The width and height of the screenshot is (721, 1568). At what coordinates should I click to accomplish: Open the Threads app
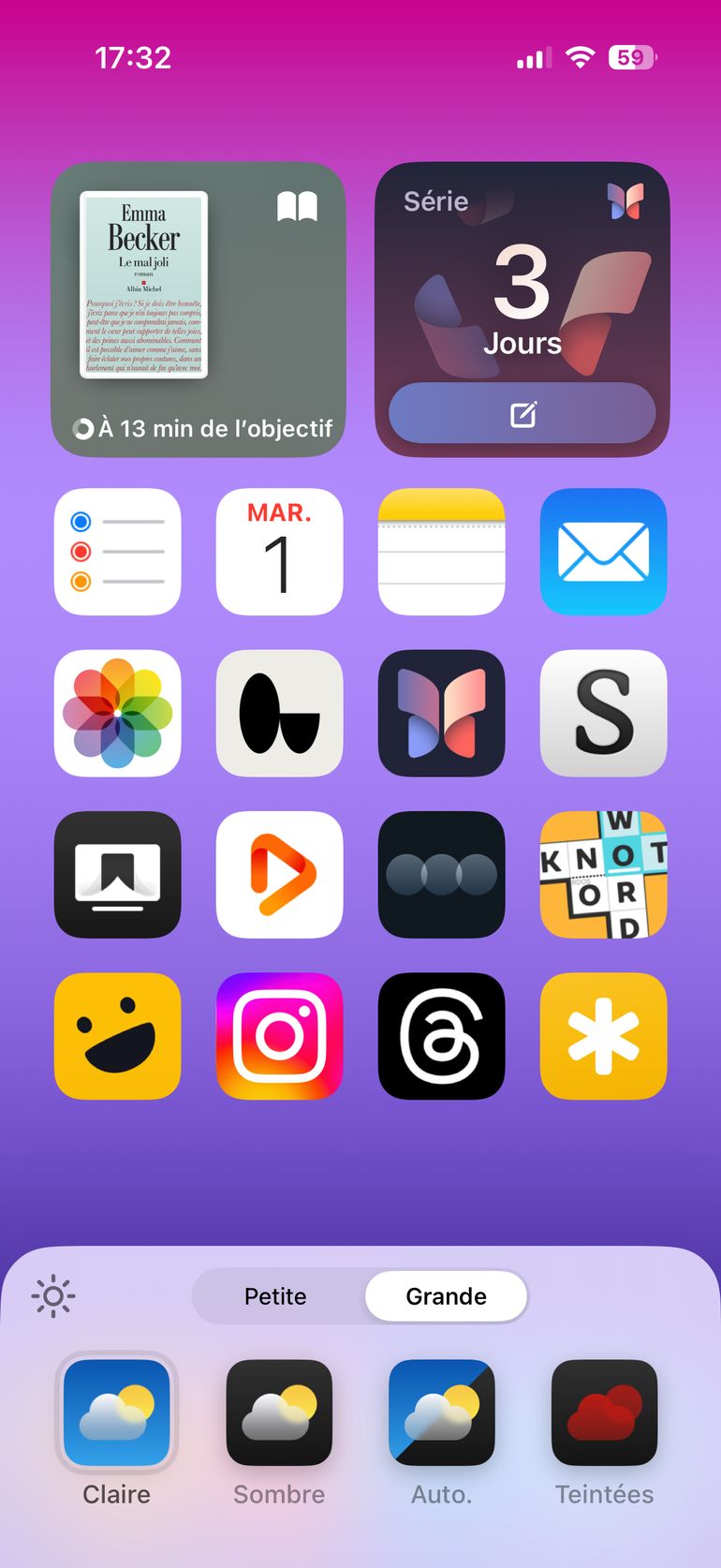(442, 1036)
